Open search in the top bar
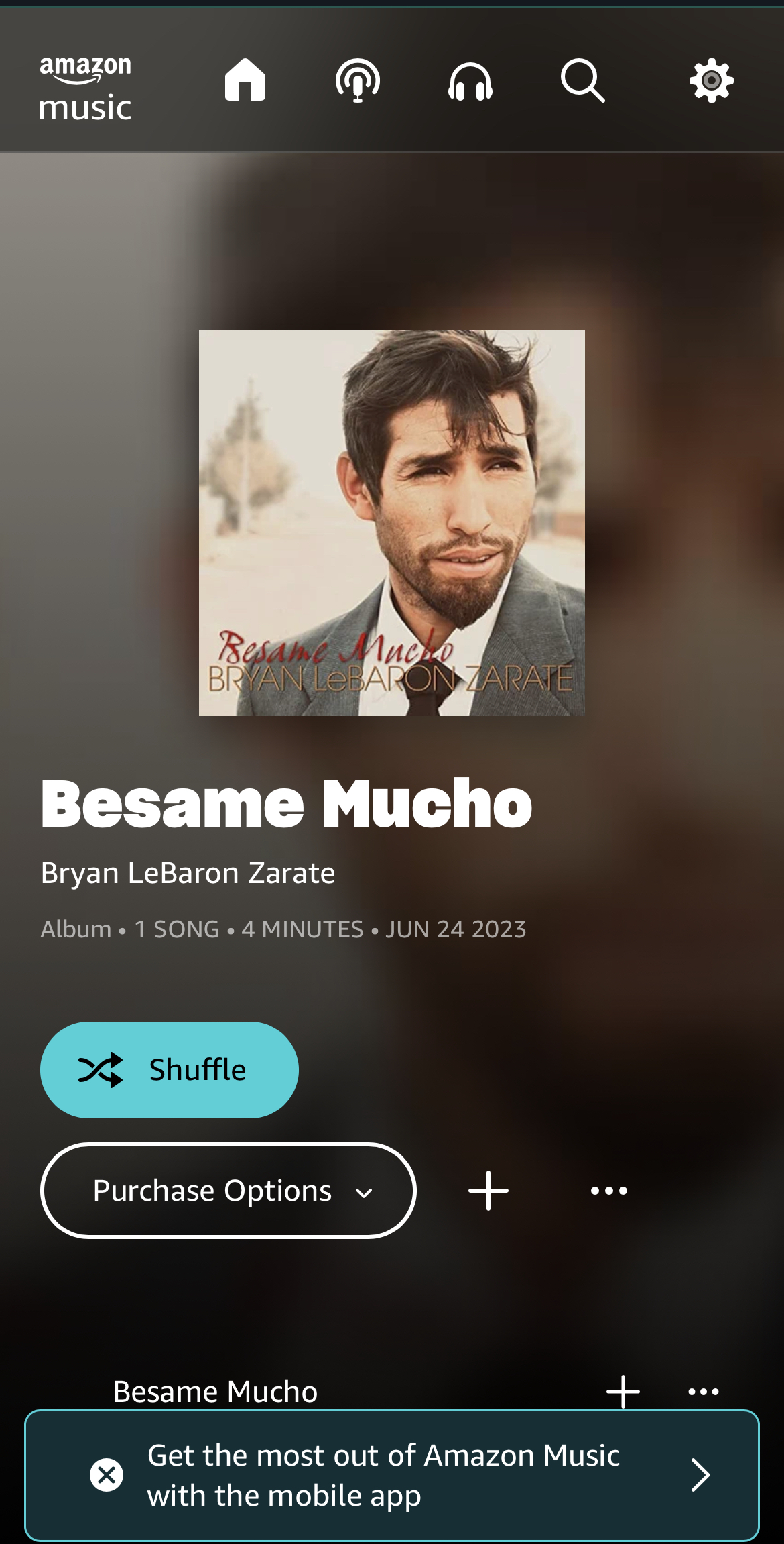 click(x=582, y=80)
